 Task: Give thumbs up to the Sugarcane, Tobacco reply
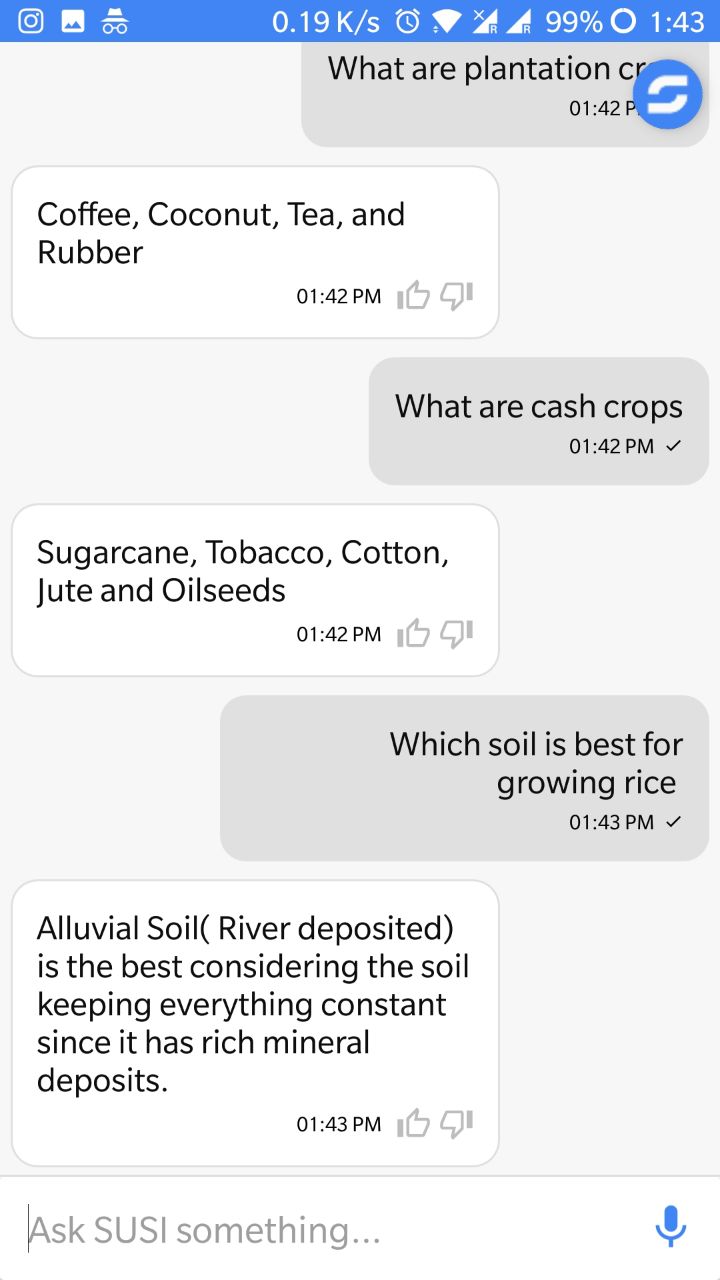[x=413, y=634]
